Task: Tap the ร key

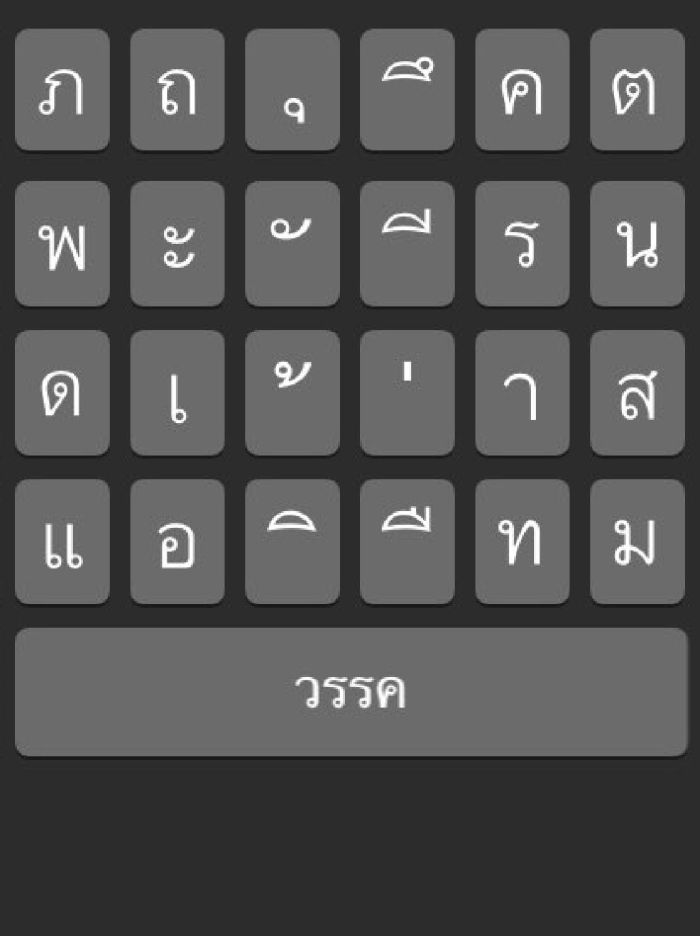Action: click(x=522, y=243)
